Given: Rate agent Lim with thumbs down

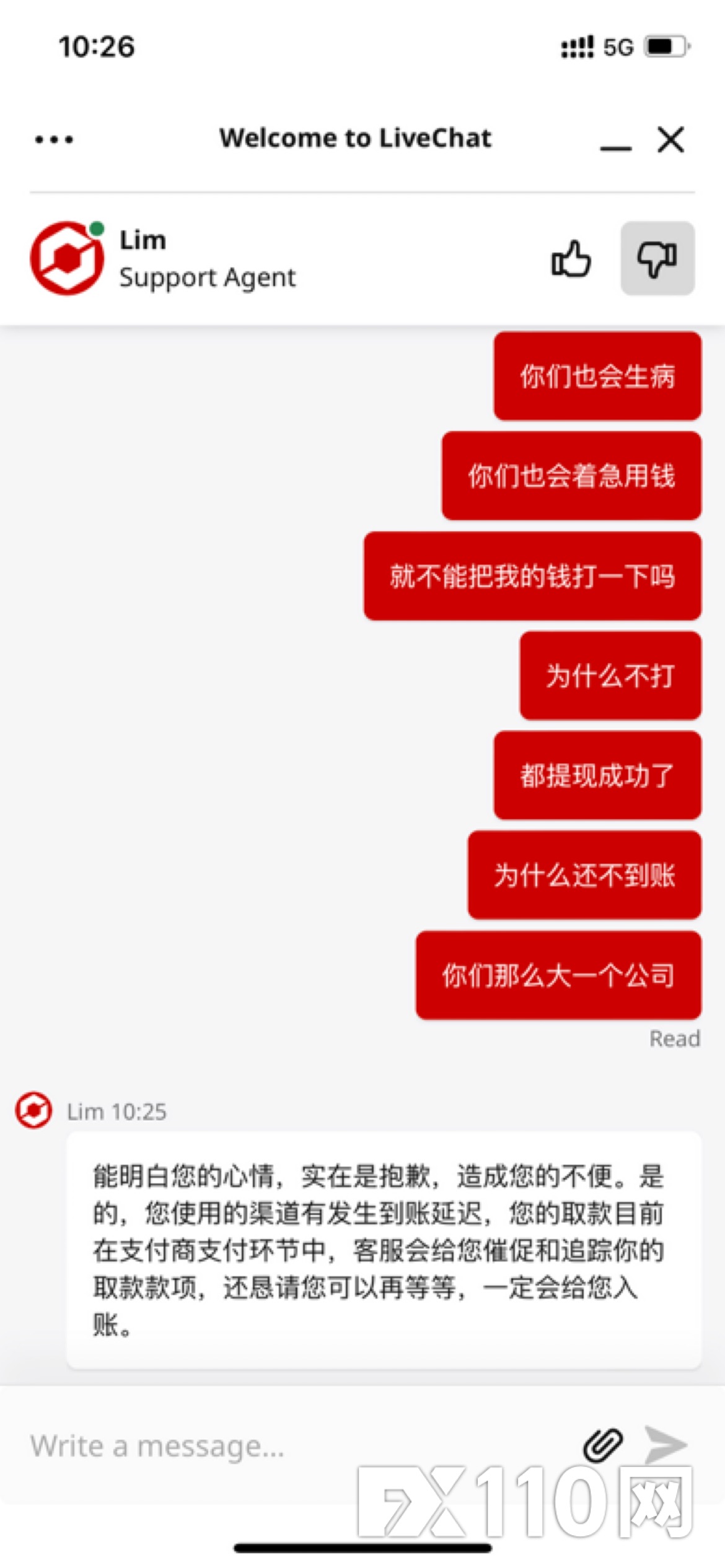Looking at the screenshot, I should point(657,258).
